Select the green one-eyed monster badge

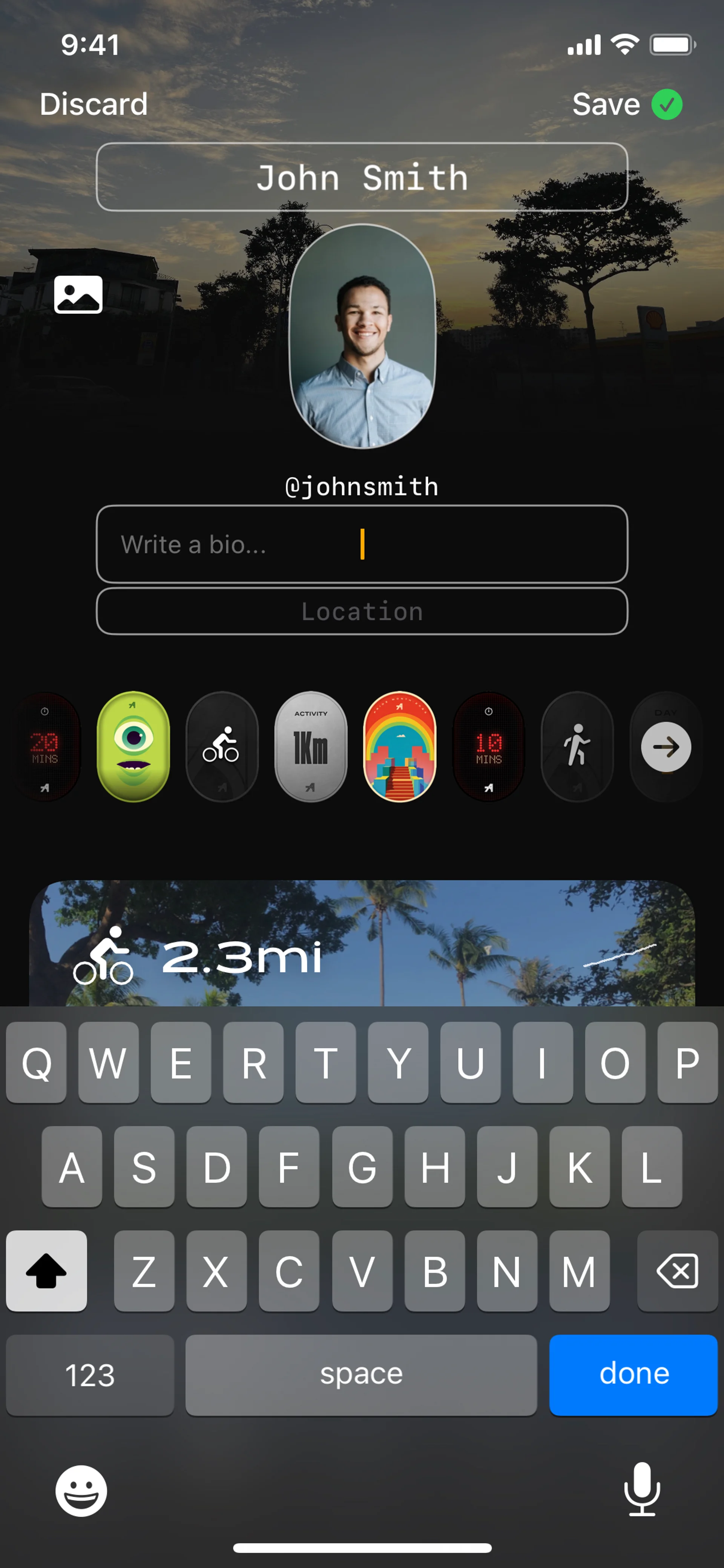(133, 746)
